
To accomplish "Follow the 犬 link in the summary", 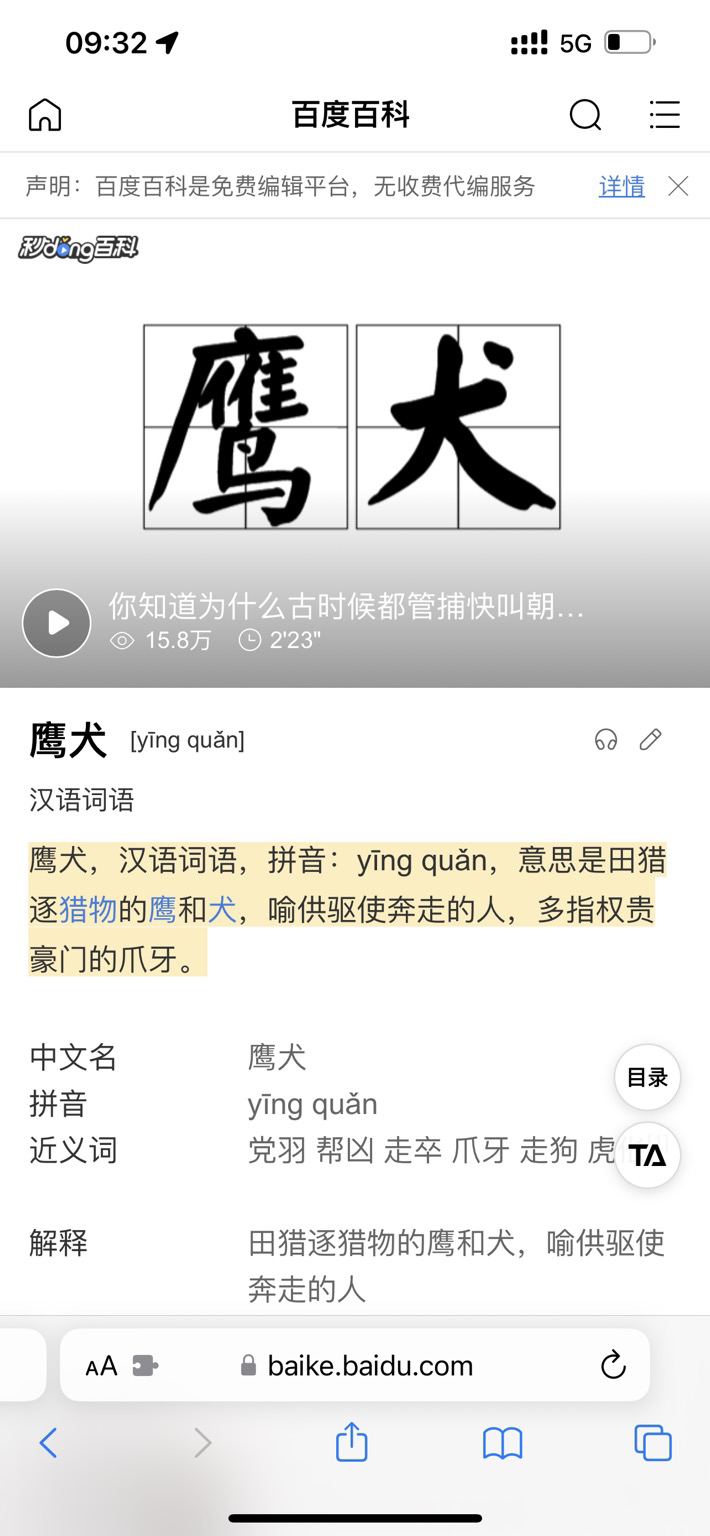I will (222, 909).
